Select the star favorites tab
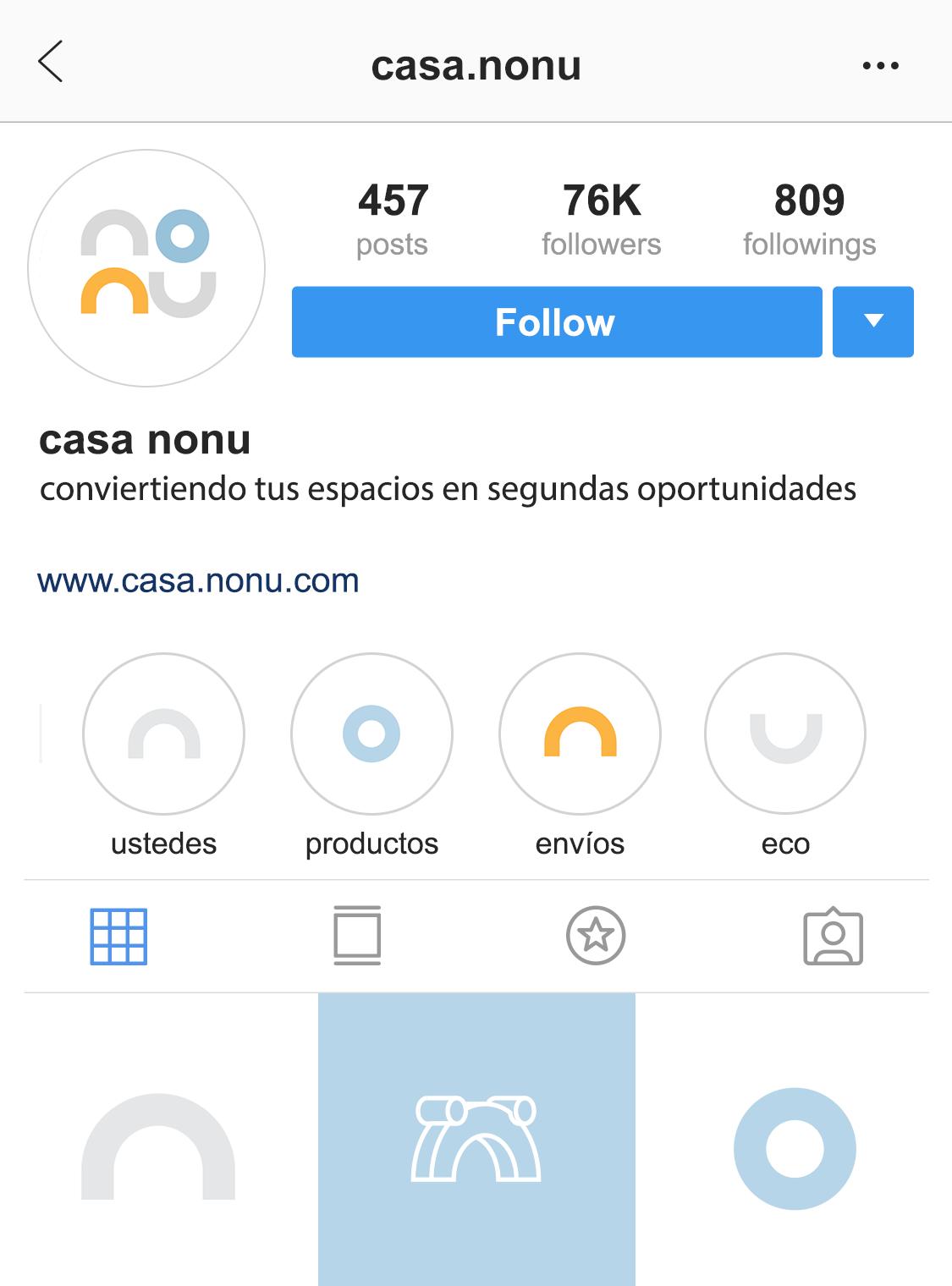Screen dimensions: 952x1286 [596, 936]
